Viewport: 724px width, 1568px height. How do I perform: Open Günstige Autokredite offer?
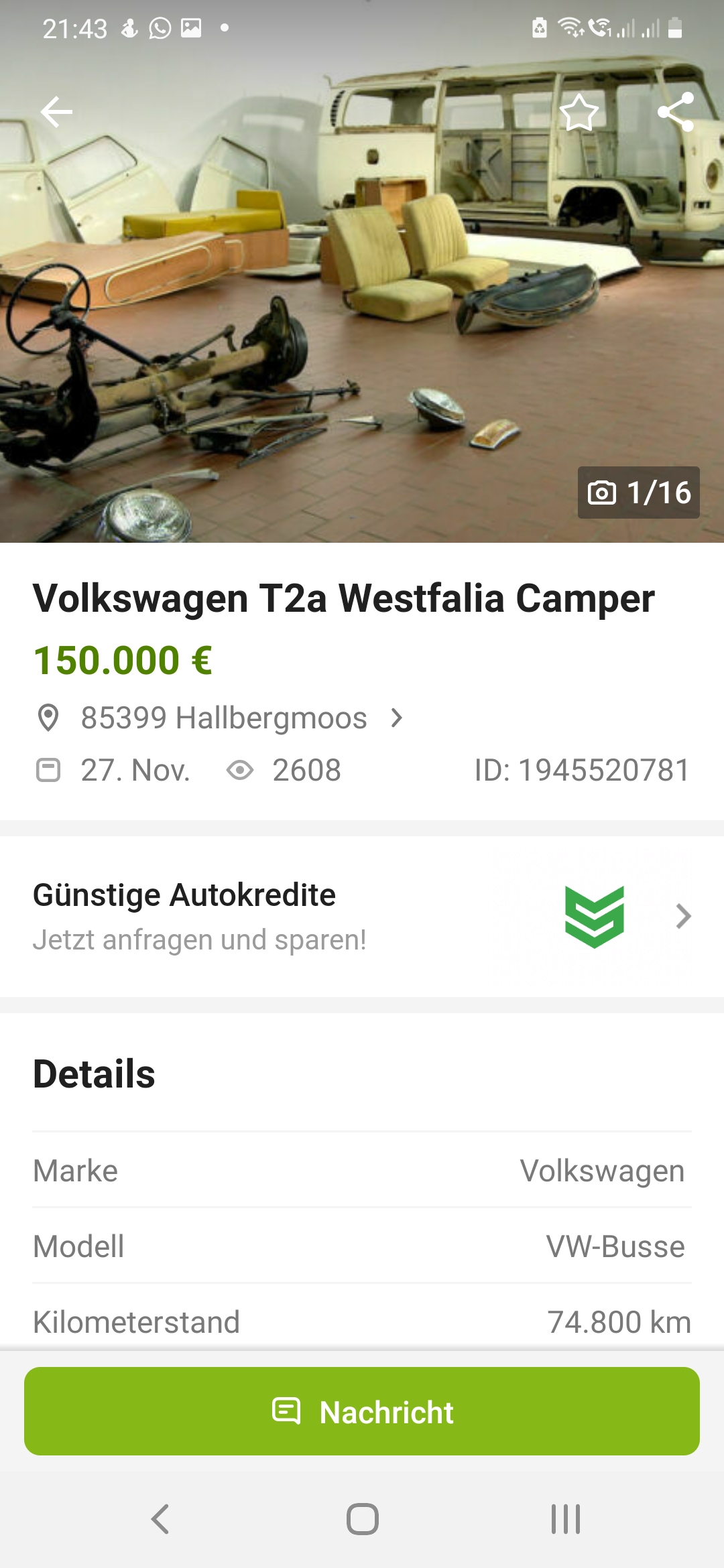(362, 916)
